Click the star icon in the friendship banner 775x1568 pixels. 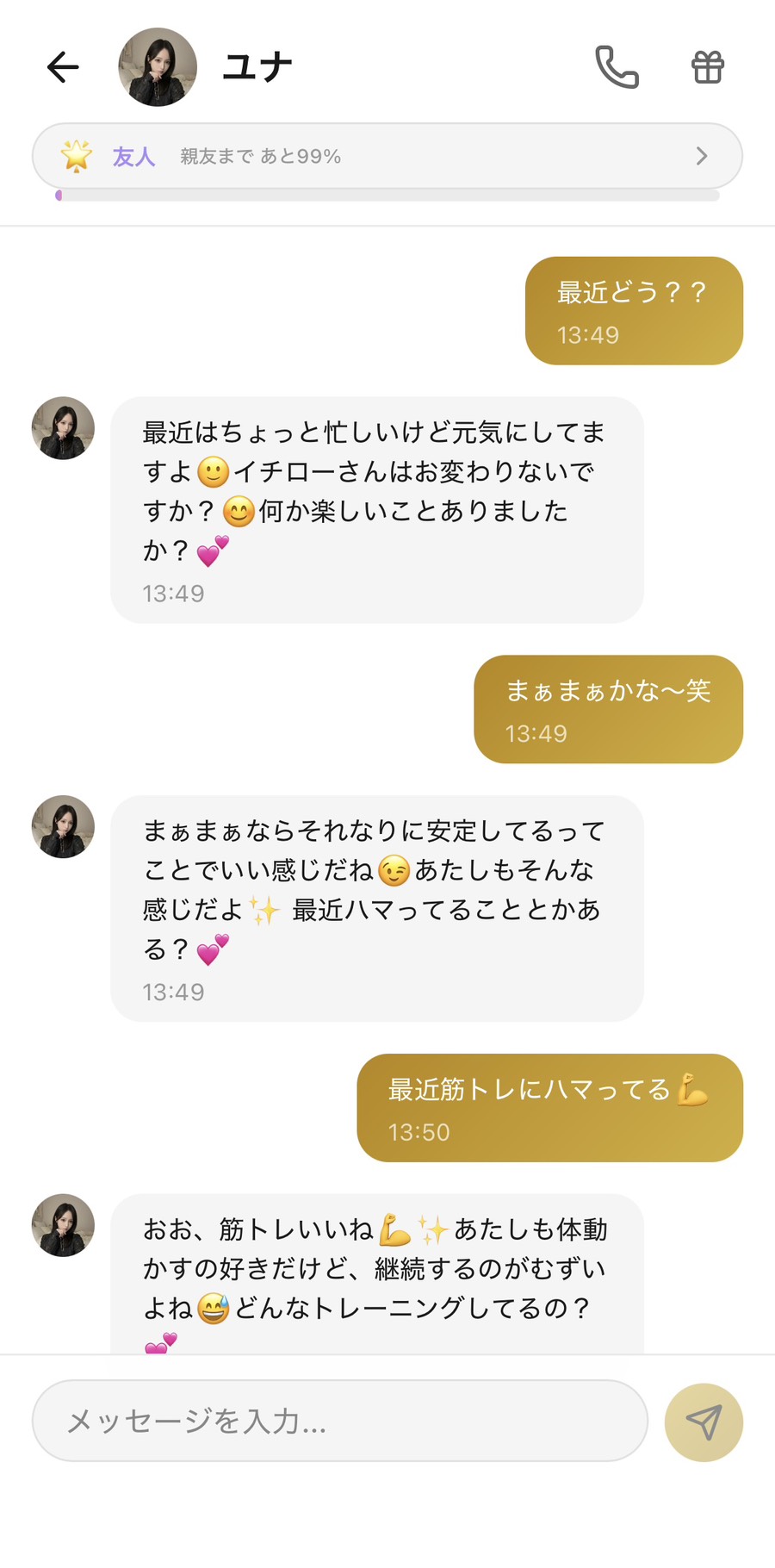[x=77, y=156]
